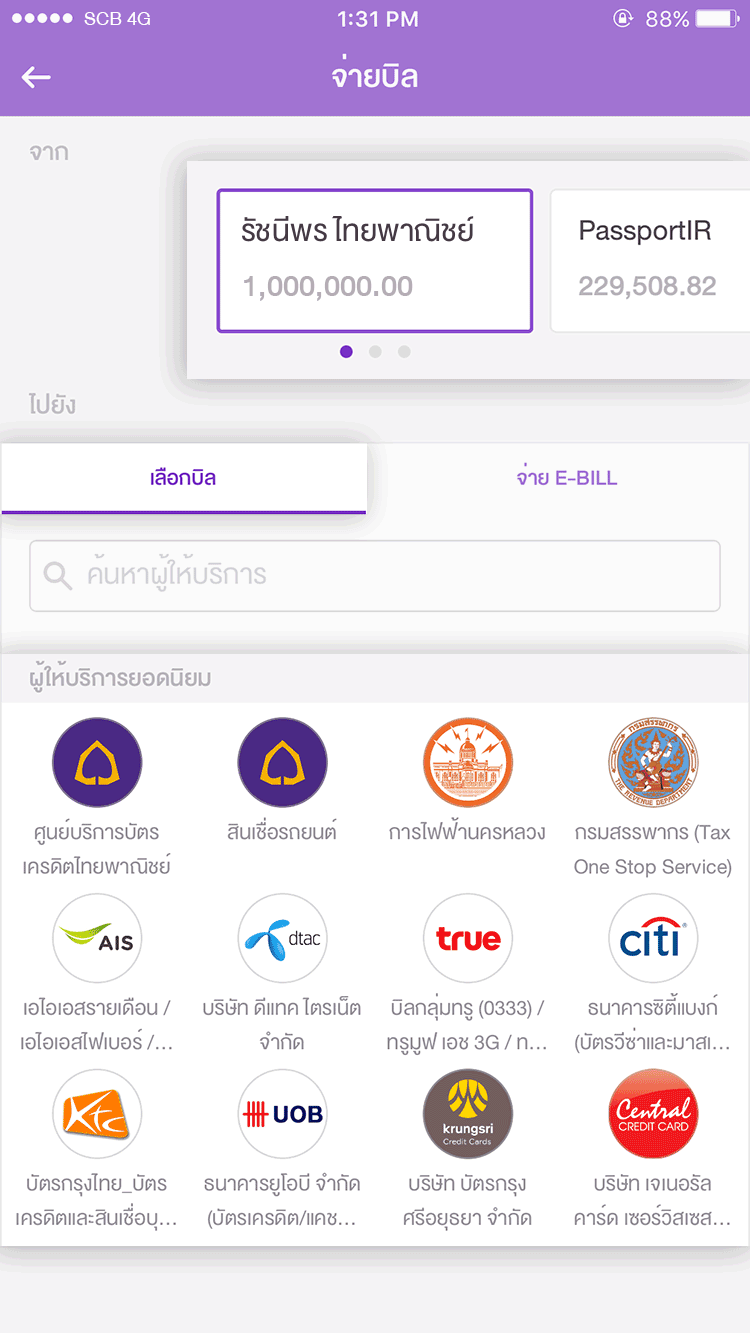The image size is (750, 1333).
Task: Open the KTC บัตรกรุงไทย biller
Action: (97, 1114)
